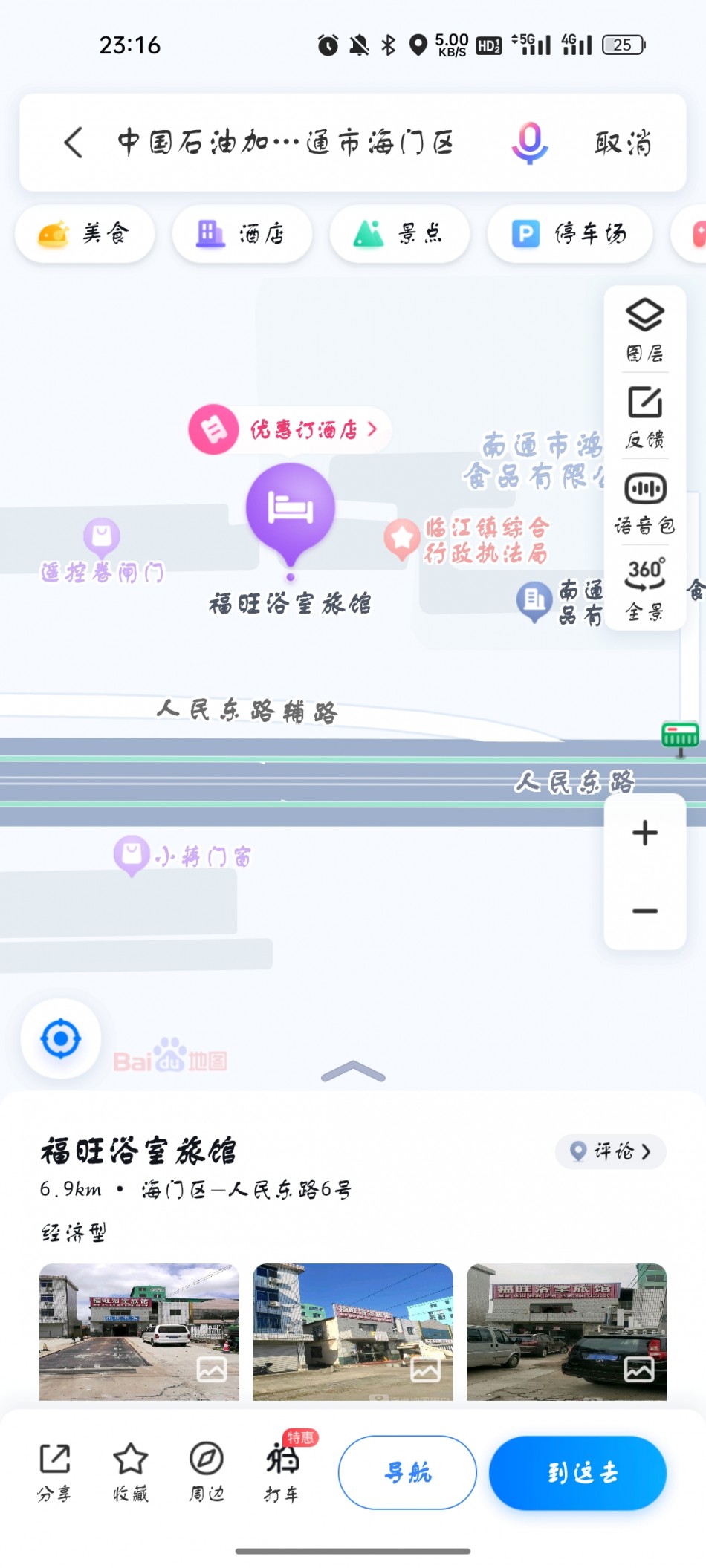Tap the 优惠订酒店 hotel deal bubble
The image size is (706, 1568).
[x=290, y=429]
